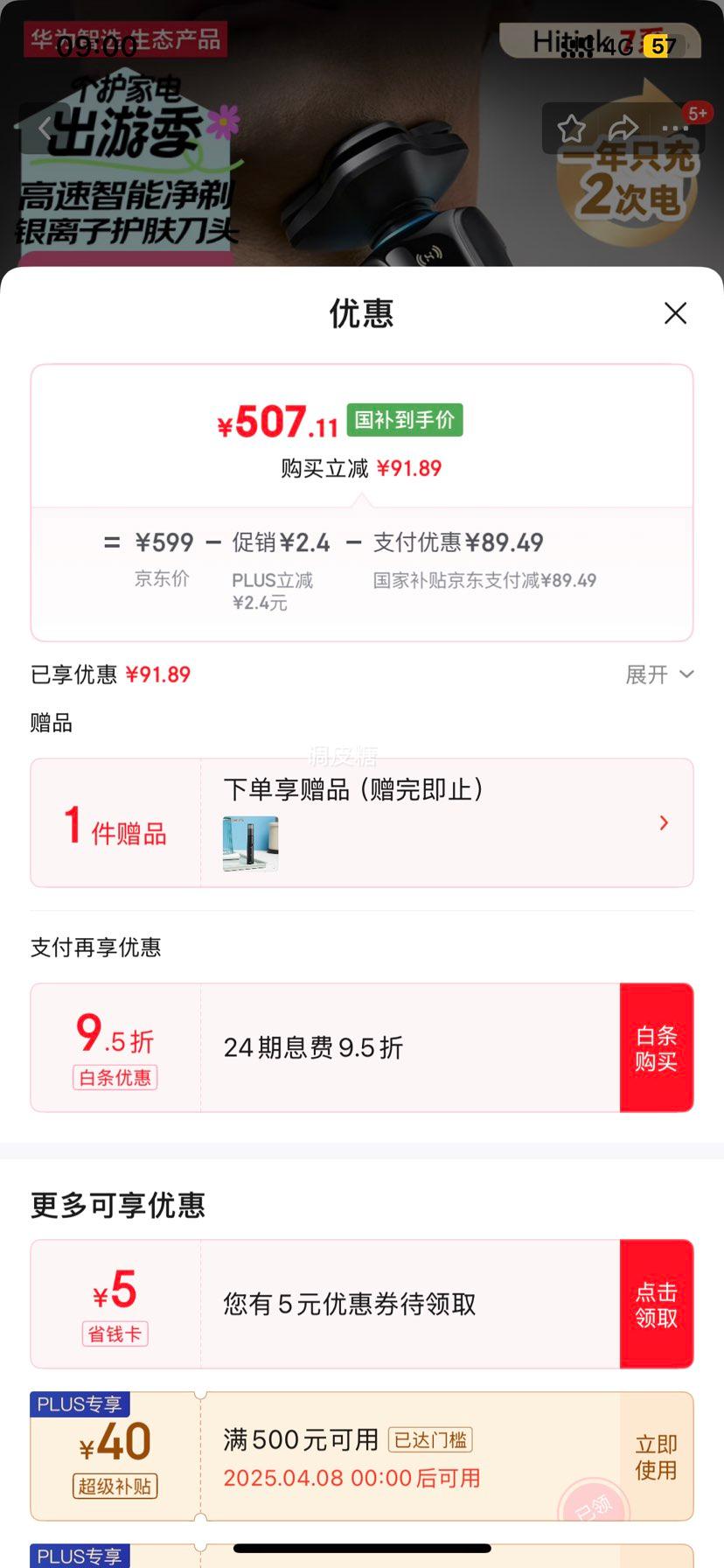Tap the gift product thumbnail image
The height and width of the screenshot is (1568, 724).
249,843
